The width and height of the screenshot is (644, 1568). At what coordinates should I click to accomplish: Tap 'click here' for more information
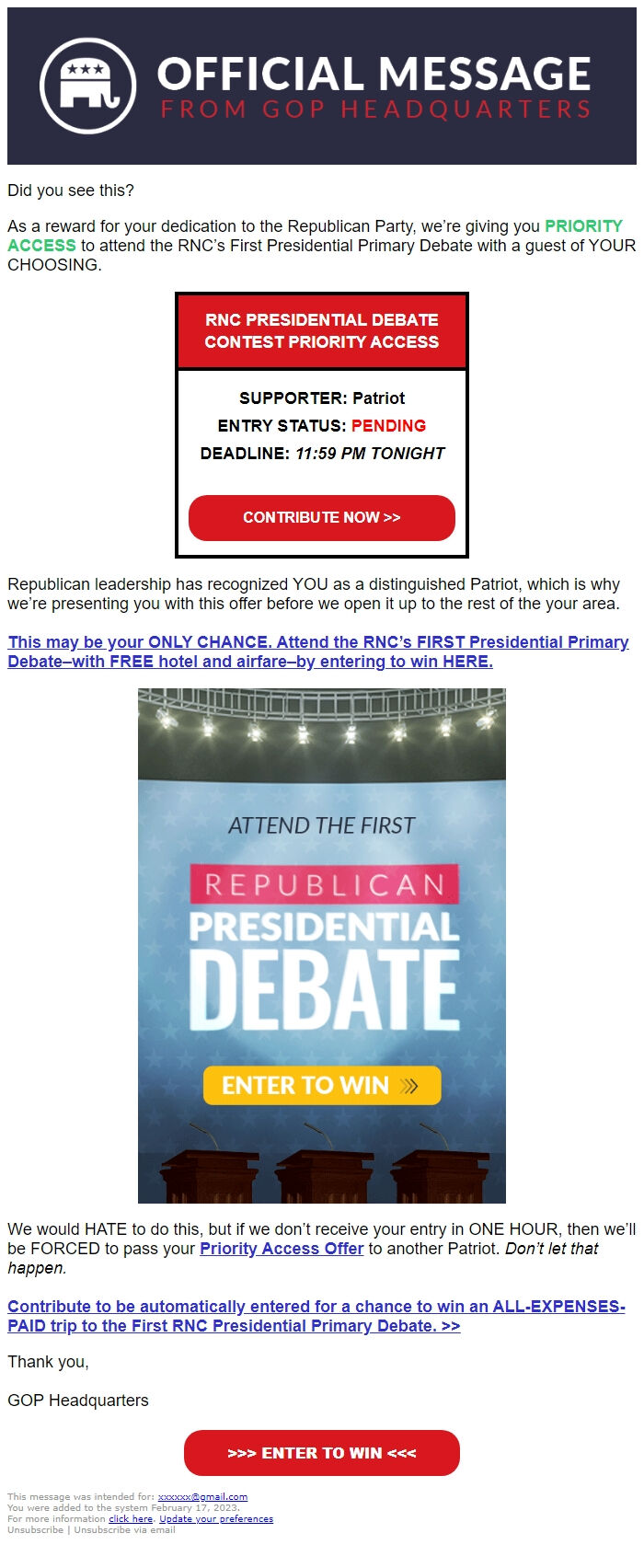(131, 1519)
